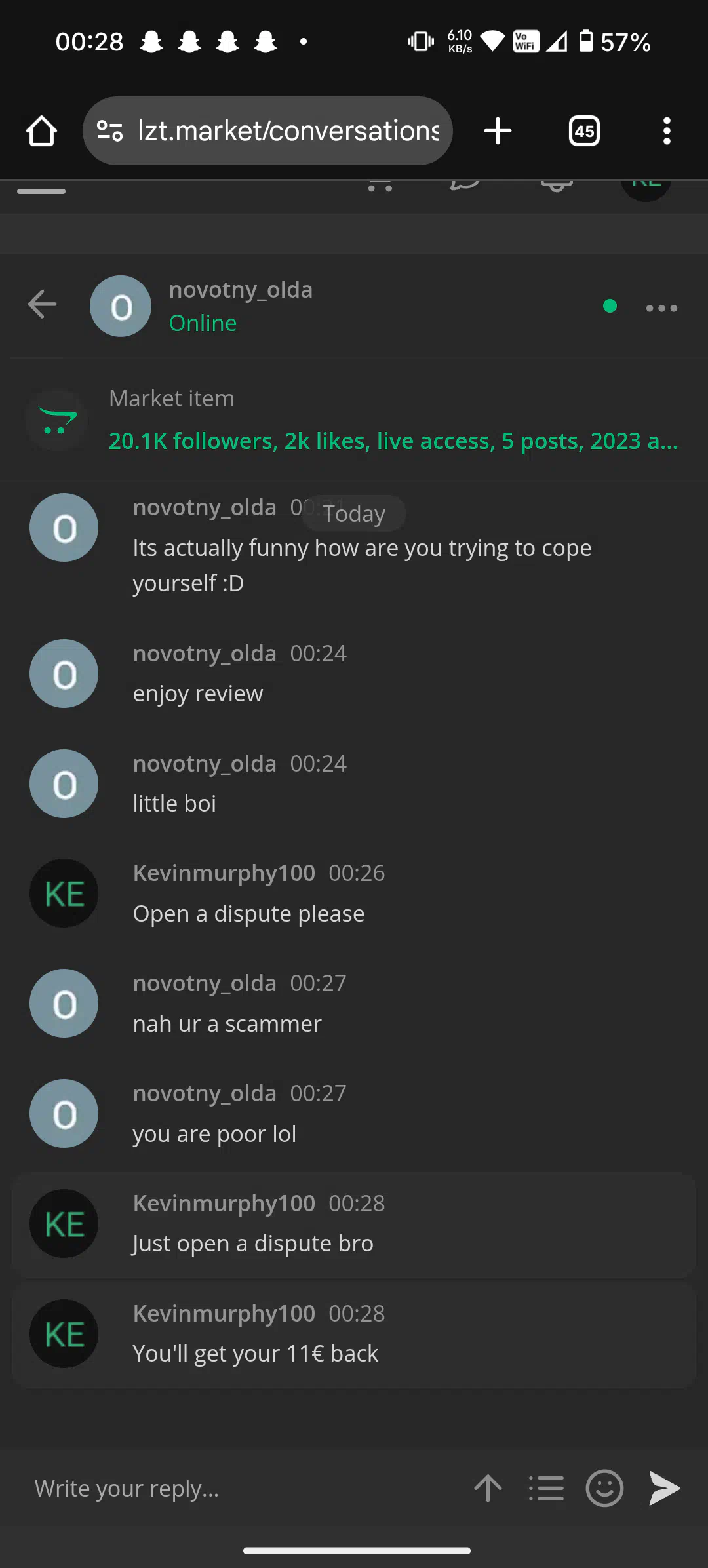Open the emoji picker
Image resolution: width=708 pixels, height=1568 pixels.
(604, 1488)
